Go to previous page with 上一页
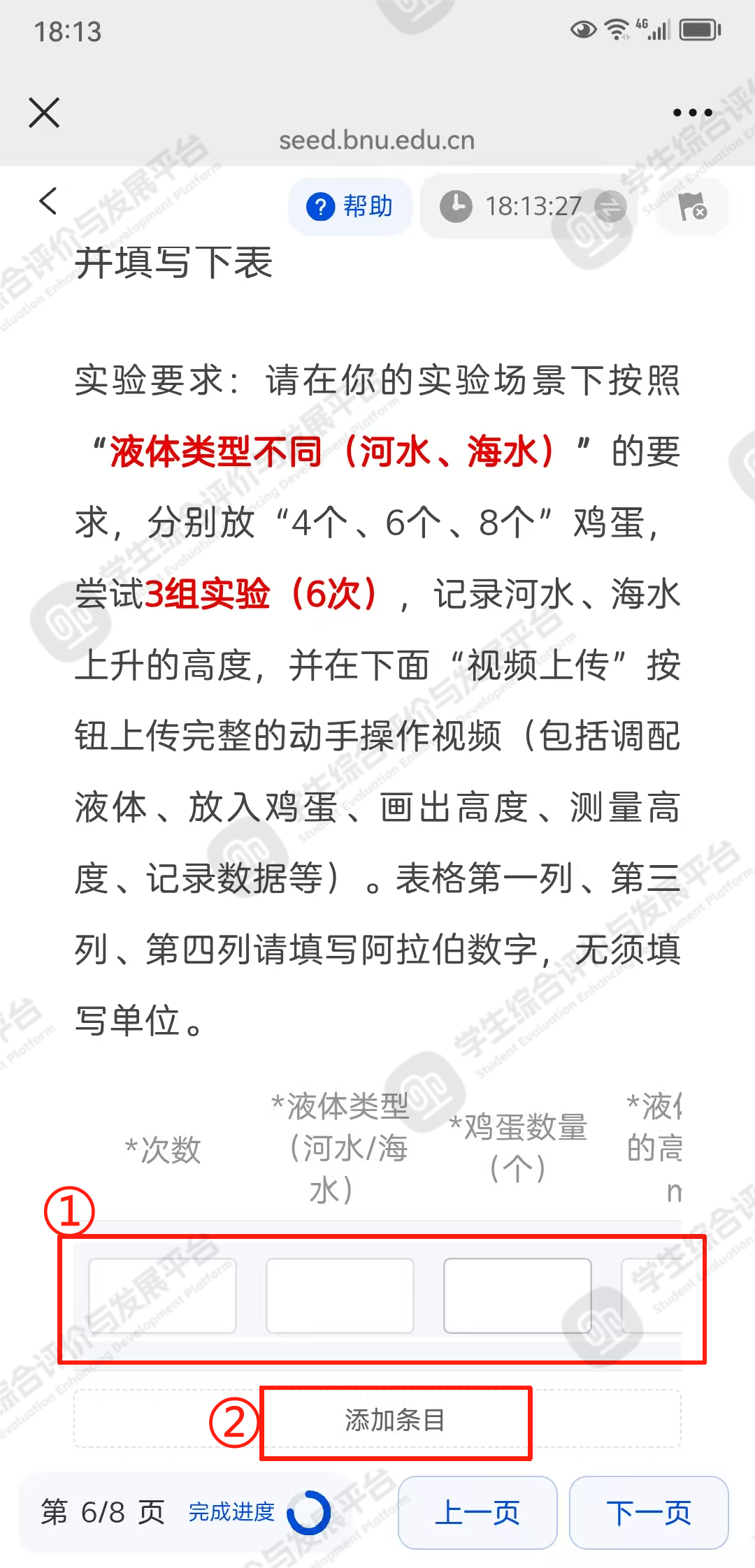 477,1513
